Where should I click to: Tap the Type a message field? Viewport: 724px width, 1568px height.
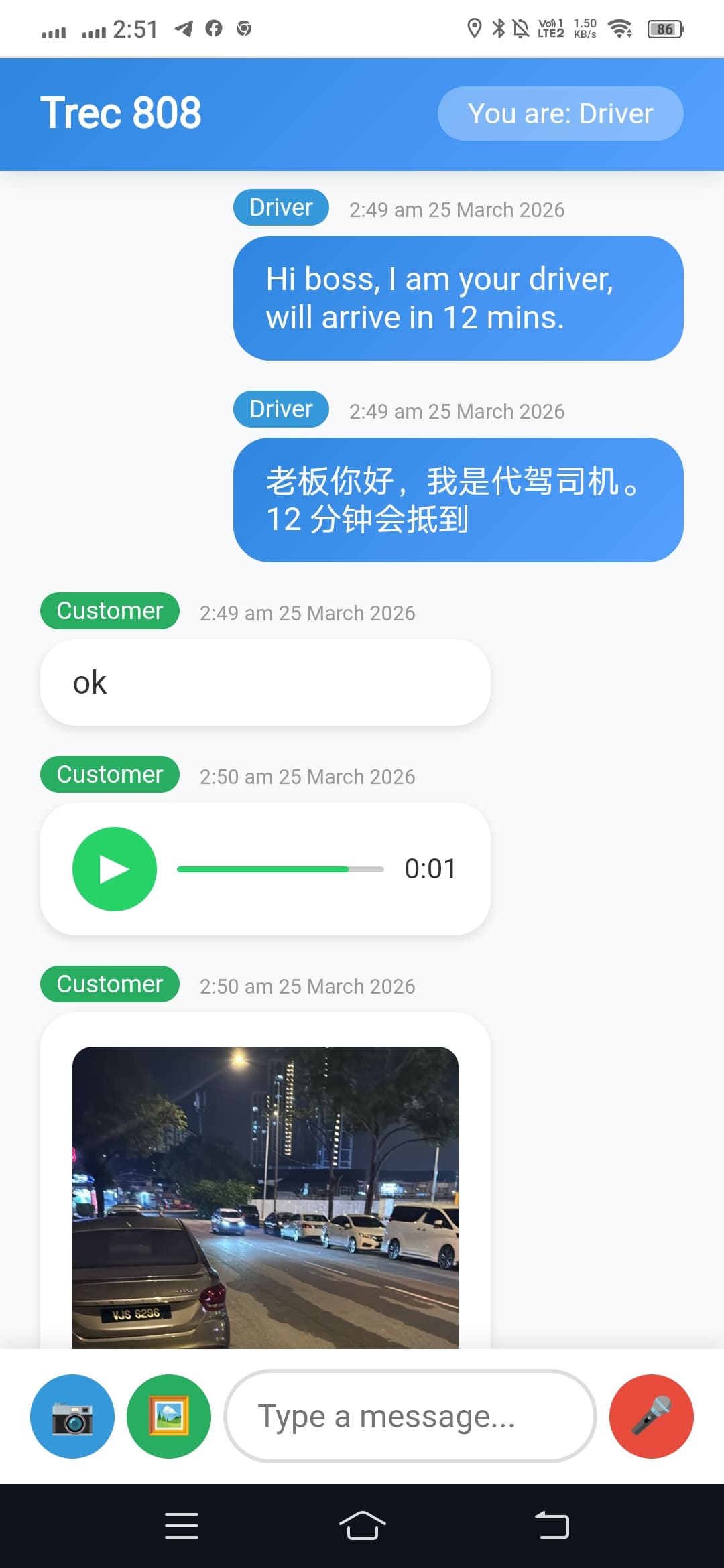coord(410,1416)
